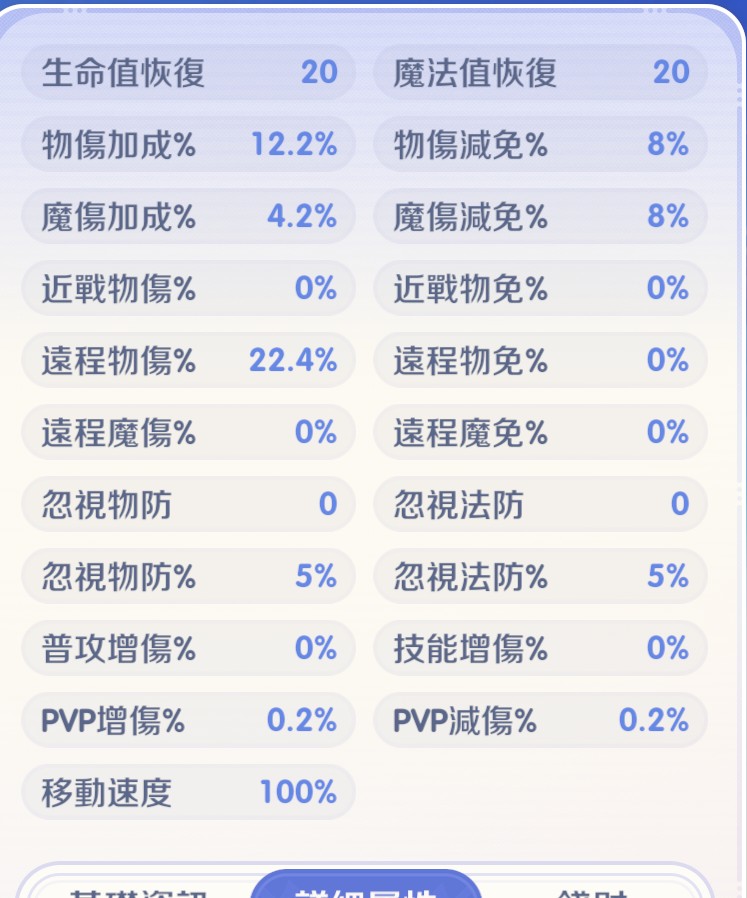The width and height of the screenshot is (747, 898).
Task: Select the 忽視物防% stat showing 5%
Action: coord(188,576)
